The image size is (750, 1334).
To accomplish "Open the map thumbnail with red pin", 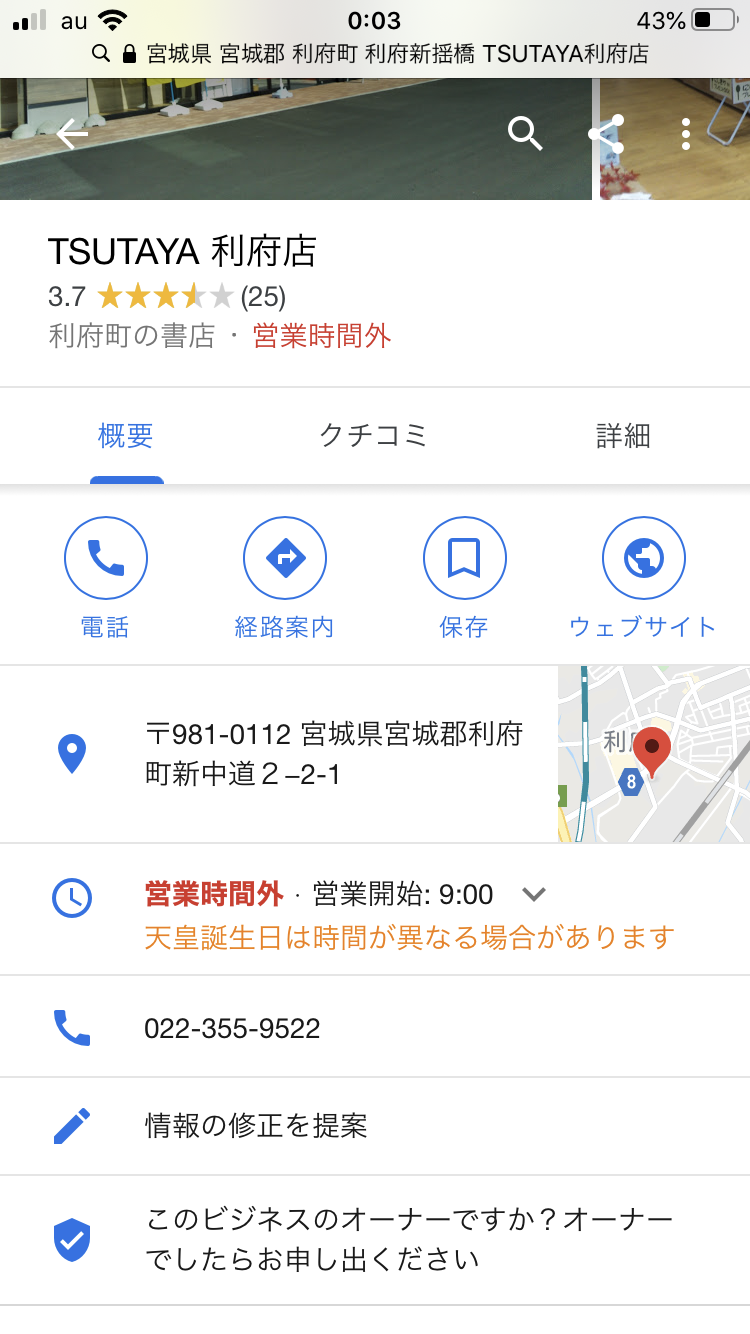I will pyautogui.click(x=653, y=754).
